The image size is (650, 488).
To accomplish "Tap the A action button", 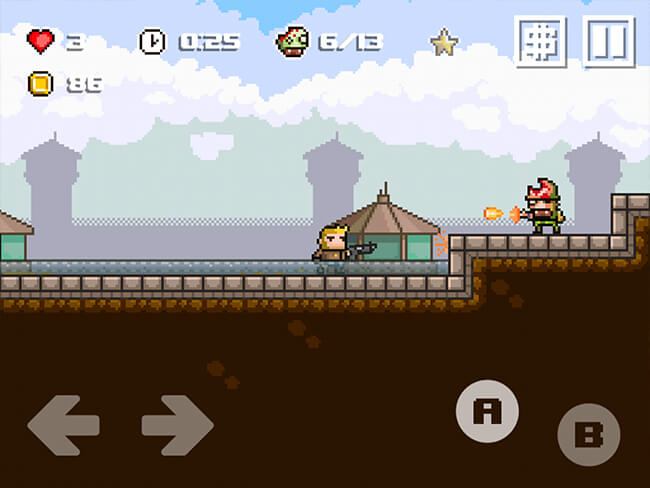I will (487, 410).
